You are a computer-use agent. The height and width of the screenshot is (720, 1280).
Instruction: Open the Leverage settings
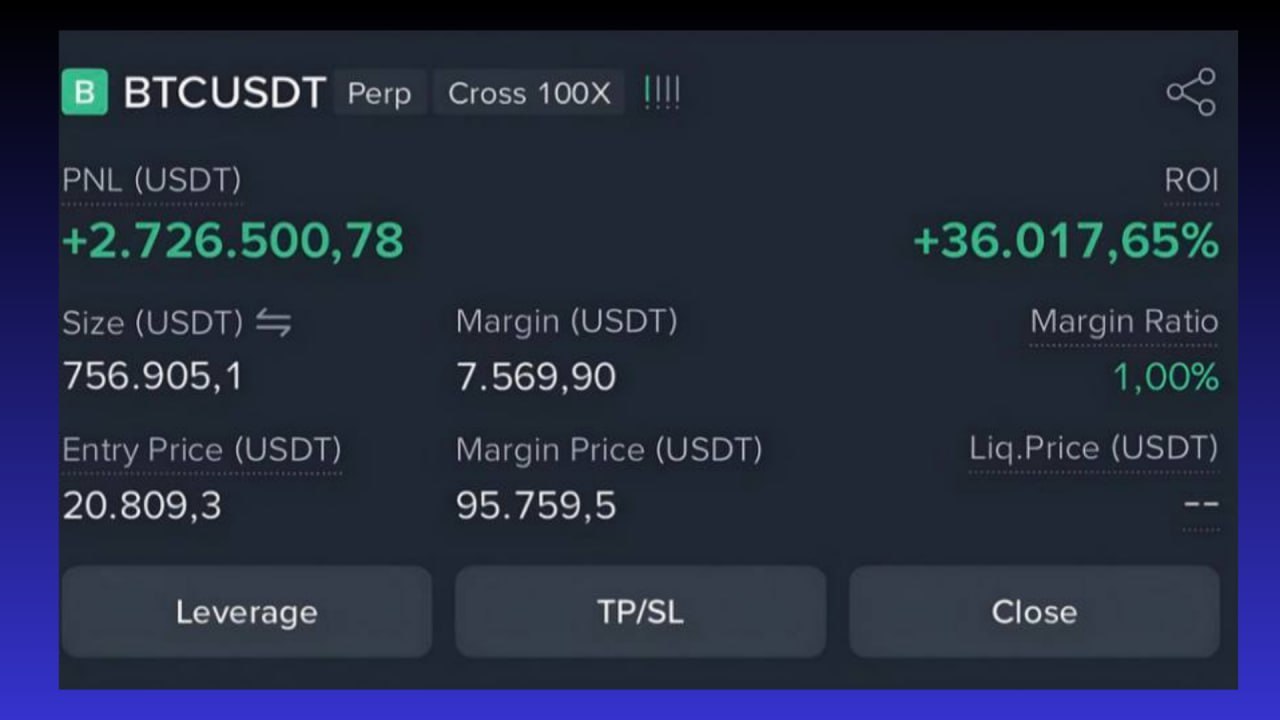tap(246, 612)
